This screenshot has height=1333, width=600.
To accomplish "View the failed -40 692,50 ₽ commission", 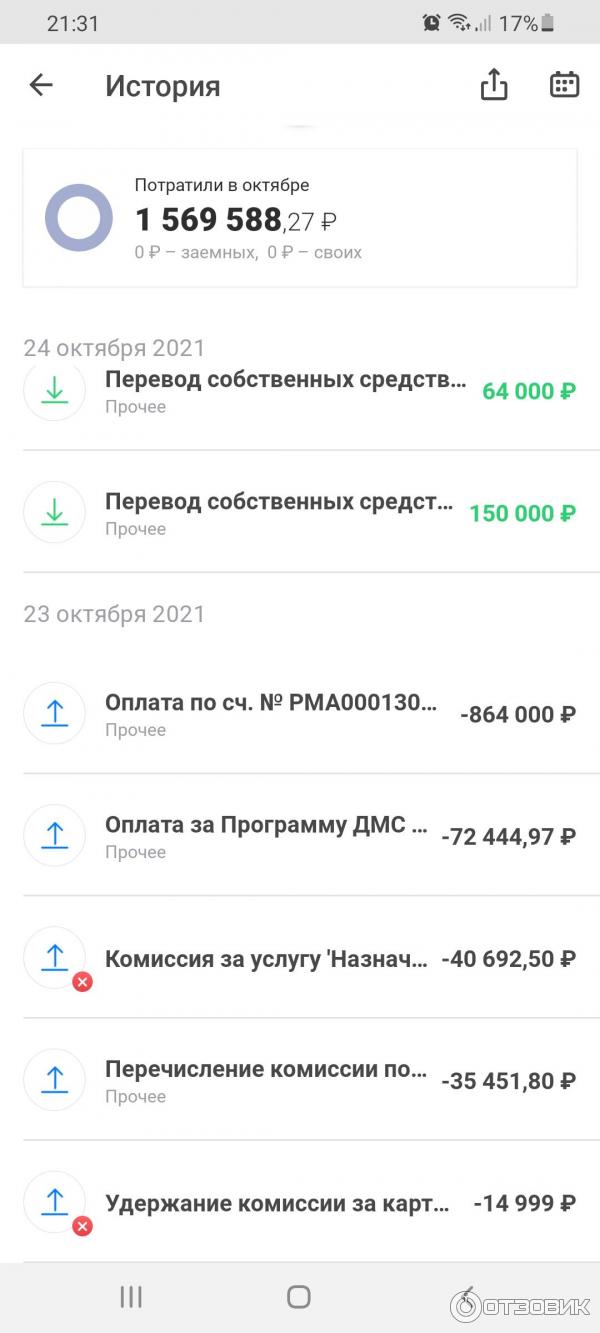I will coord(300,958).
